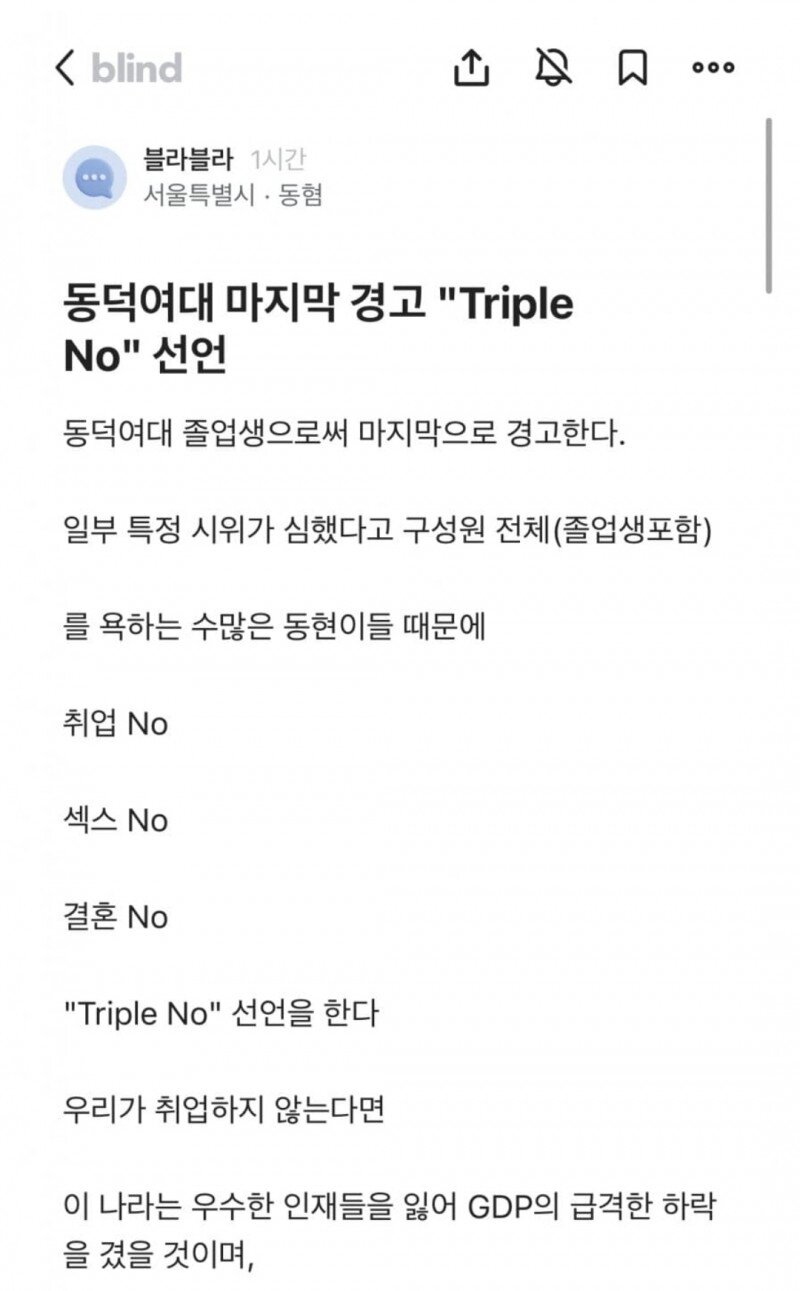Go back using the arrow icon
Screen dimensions: 800x1291
[66, 68]
